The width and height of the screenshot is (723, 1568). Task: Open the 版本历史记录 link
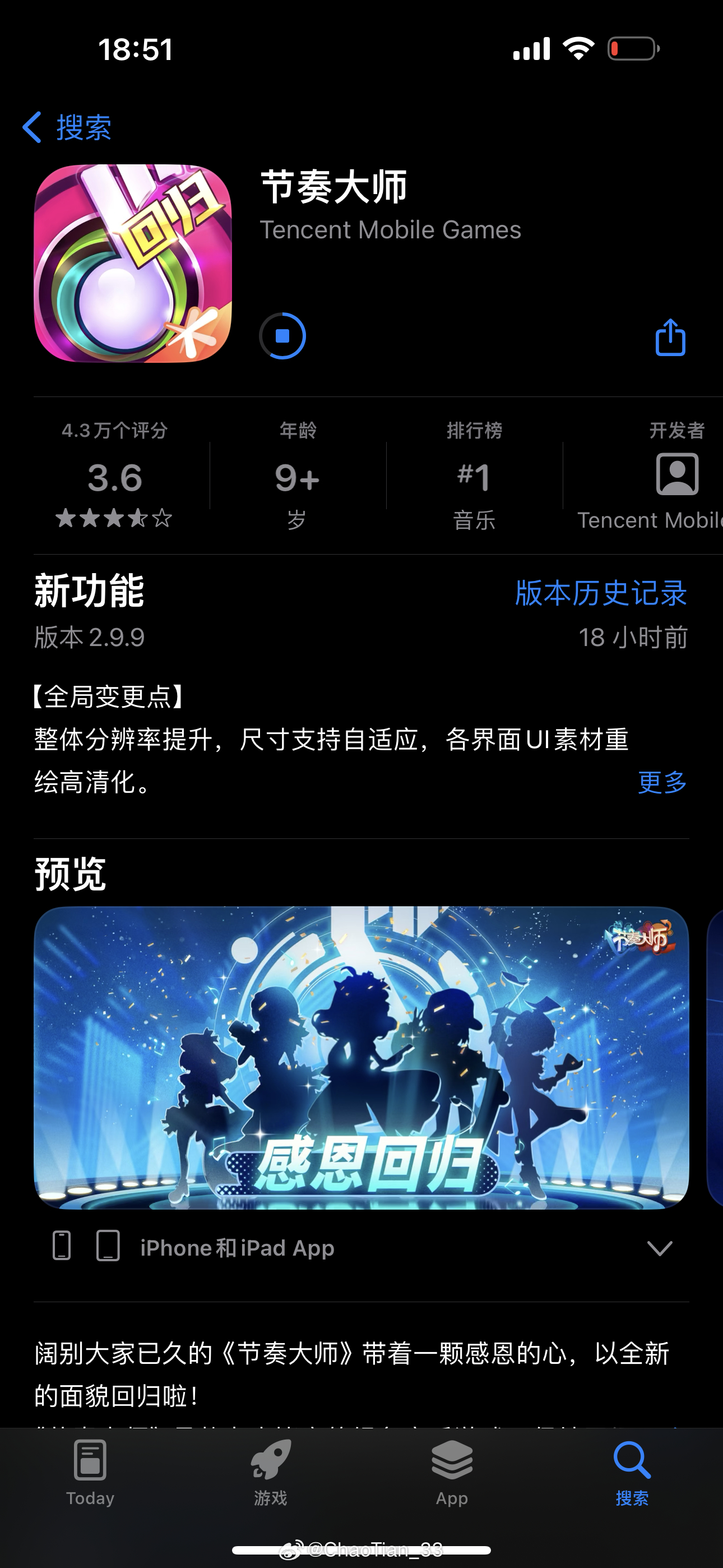(601, 592)
